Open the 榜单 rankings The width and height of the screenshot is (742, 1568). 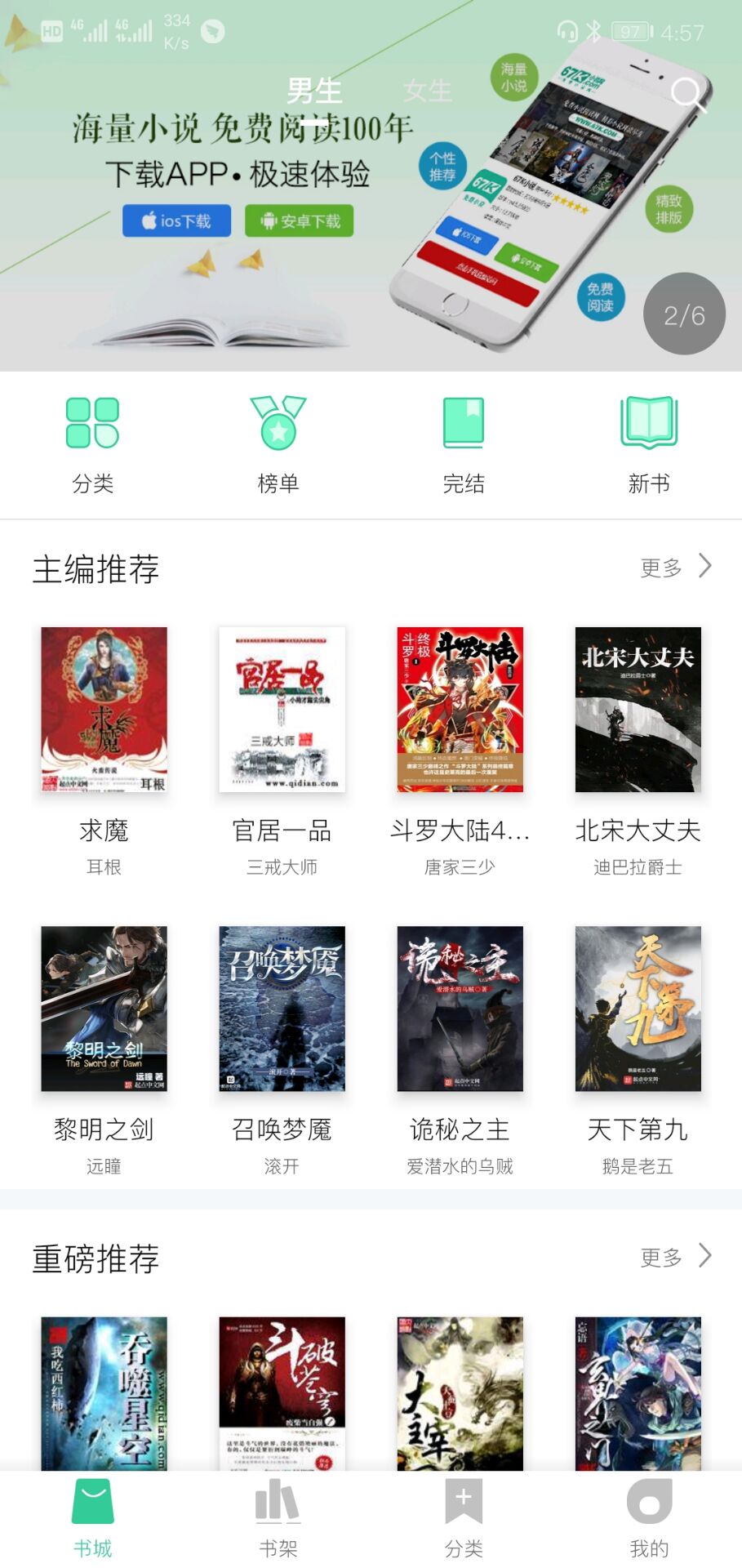(x=278, y=445)
